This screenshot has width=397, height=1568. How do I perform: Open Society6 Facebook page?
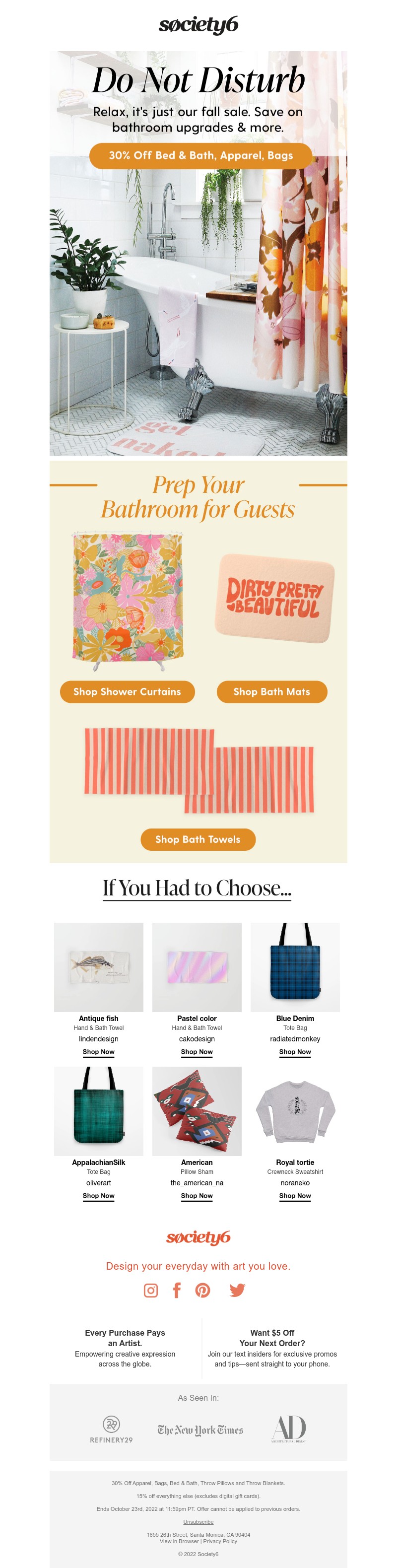click(177, 1290)
